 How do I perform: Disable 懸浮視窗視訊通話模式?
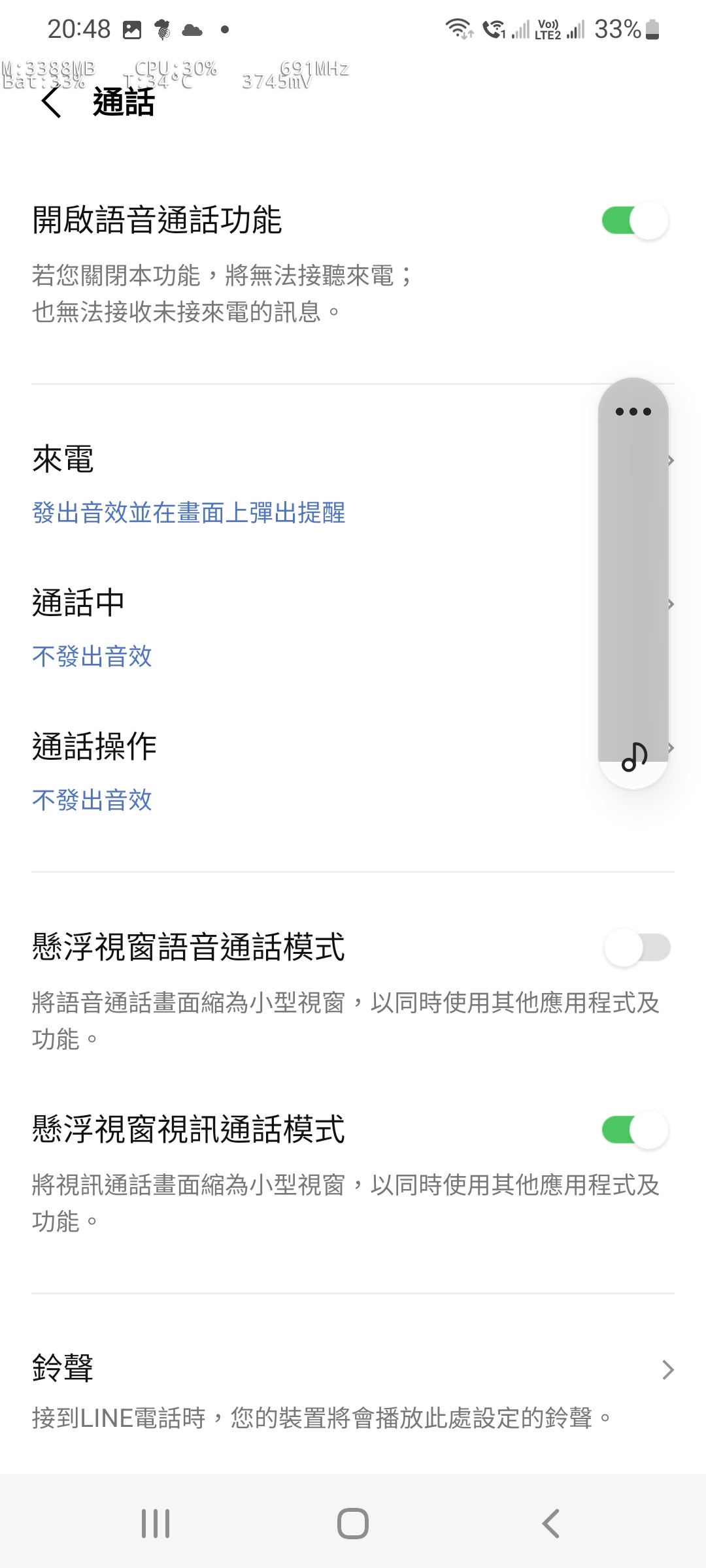[x=635, y=1130]
